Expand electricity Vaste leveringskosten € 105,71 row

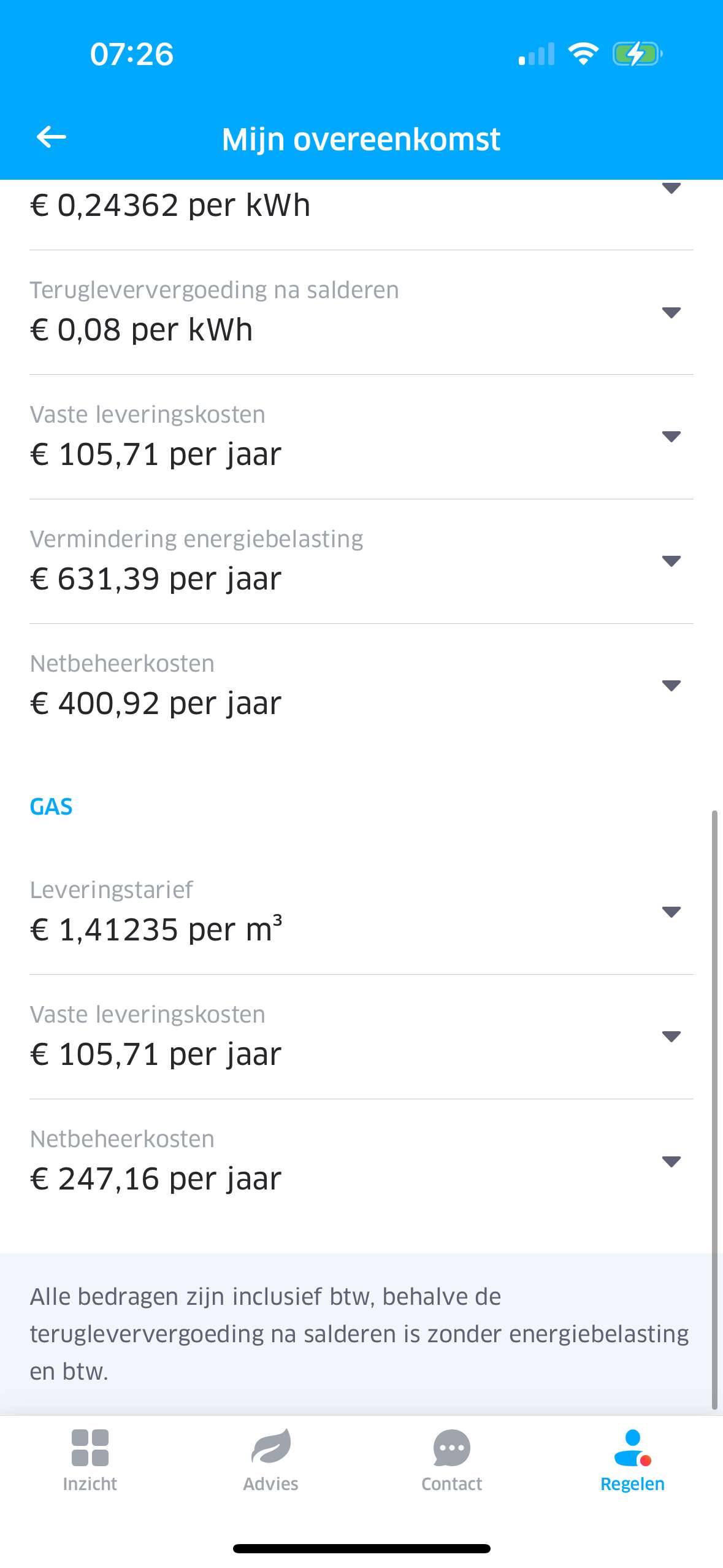click(x=361, y=437)
